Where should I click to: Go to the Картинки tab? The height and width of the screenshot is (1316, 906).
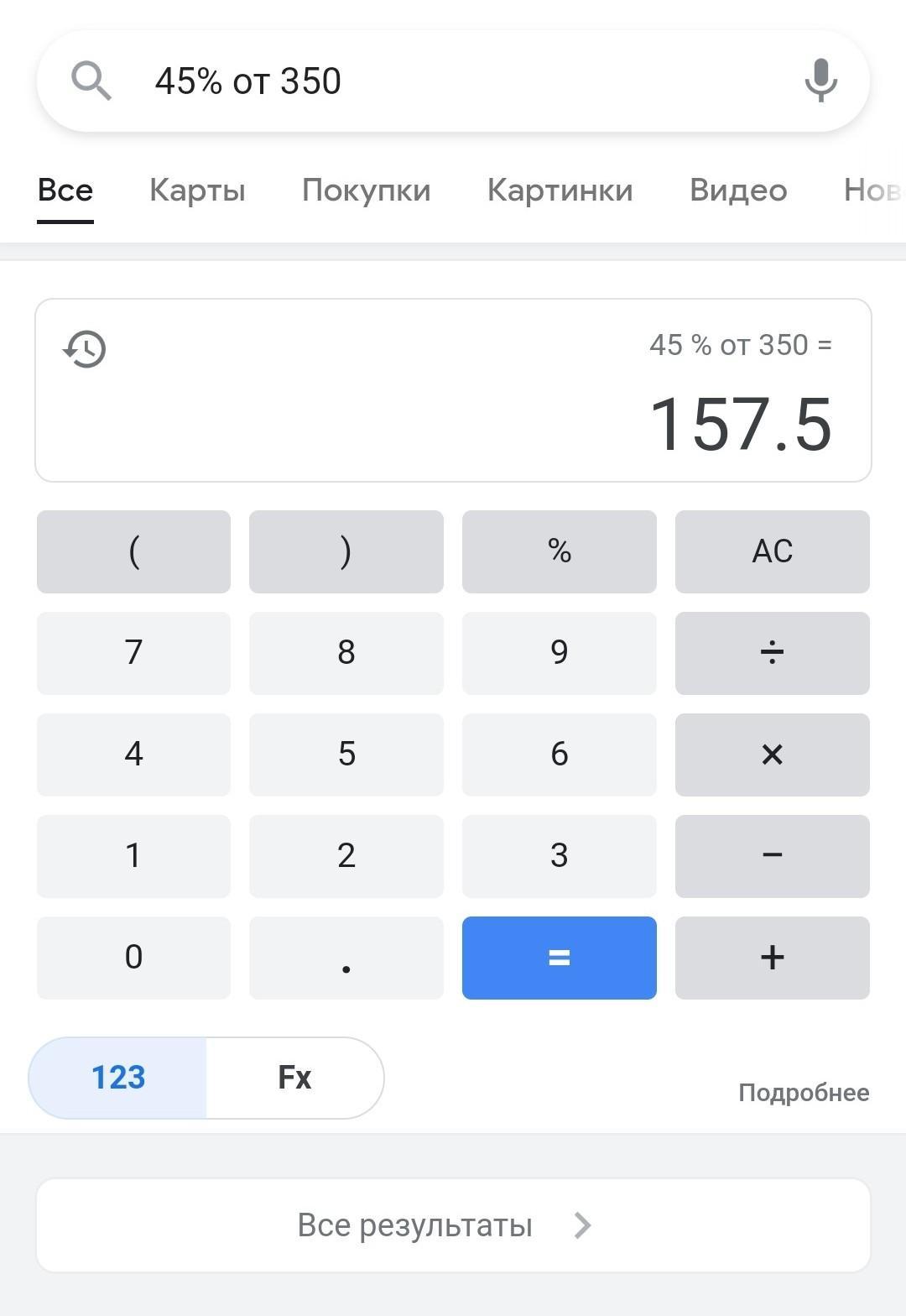coord(560,191)
